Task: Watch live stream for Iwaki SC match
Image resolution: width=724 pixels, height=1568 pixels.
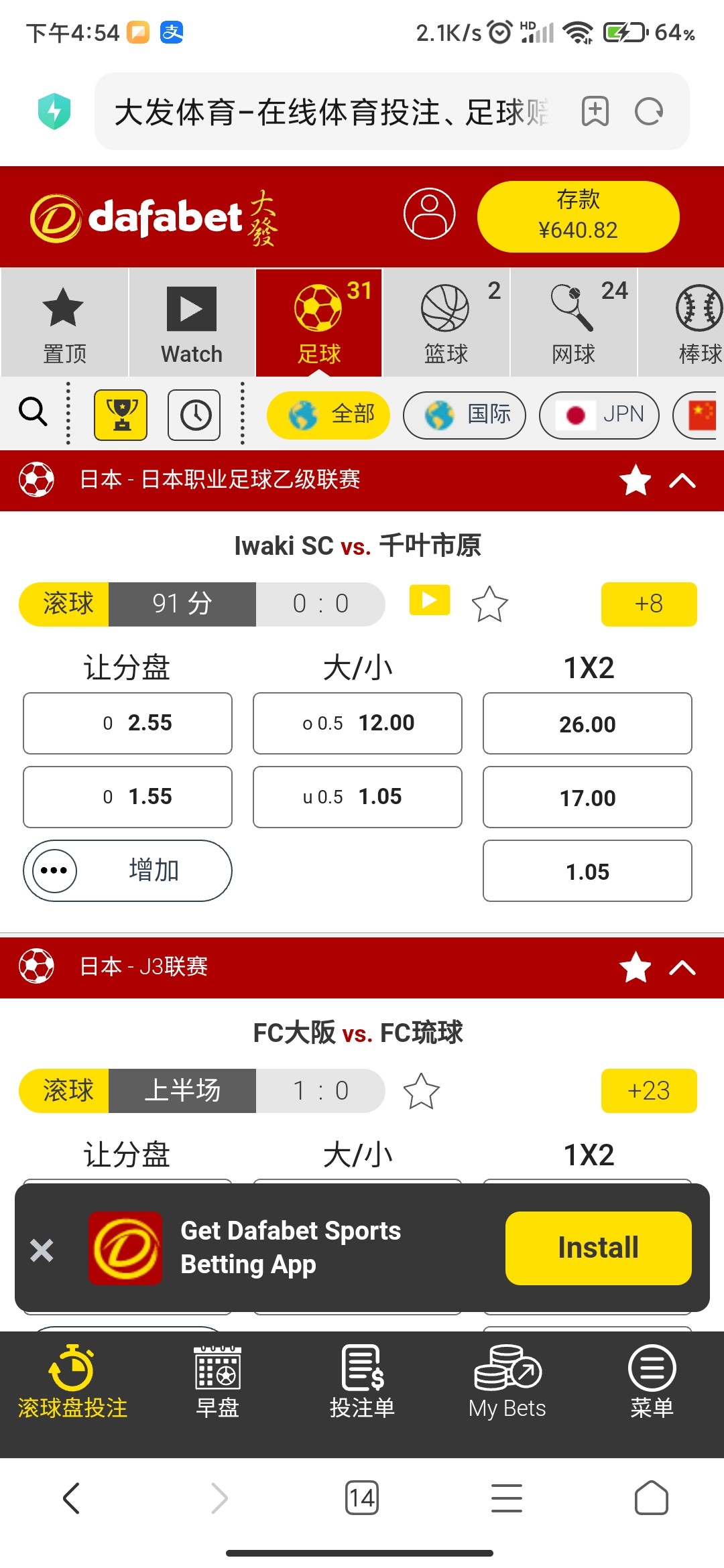Action: (430, 600)
